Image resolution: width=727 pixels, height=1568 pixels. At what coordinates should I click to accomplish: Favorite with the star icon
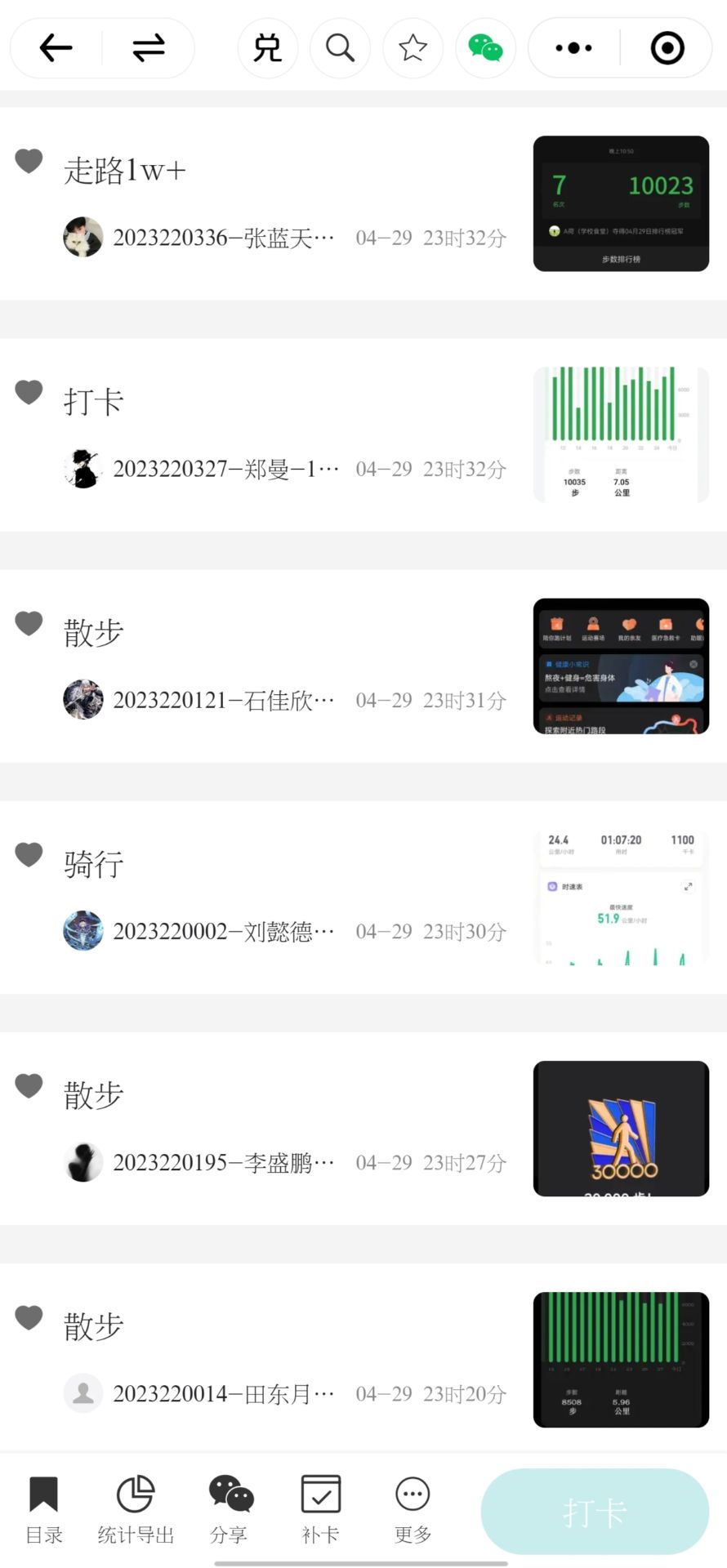point(413,48)
